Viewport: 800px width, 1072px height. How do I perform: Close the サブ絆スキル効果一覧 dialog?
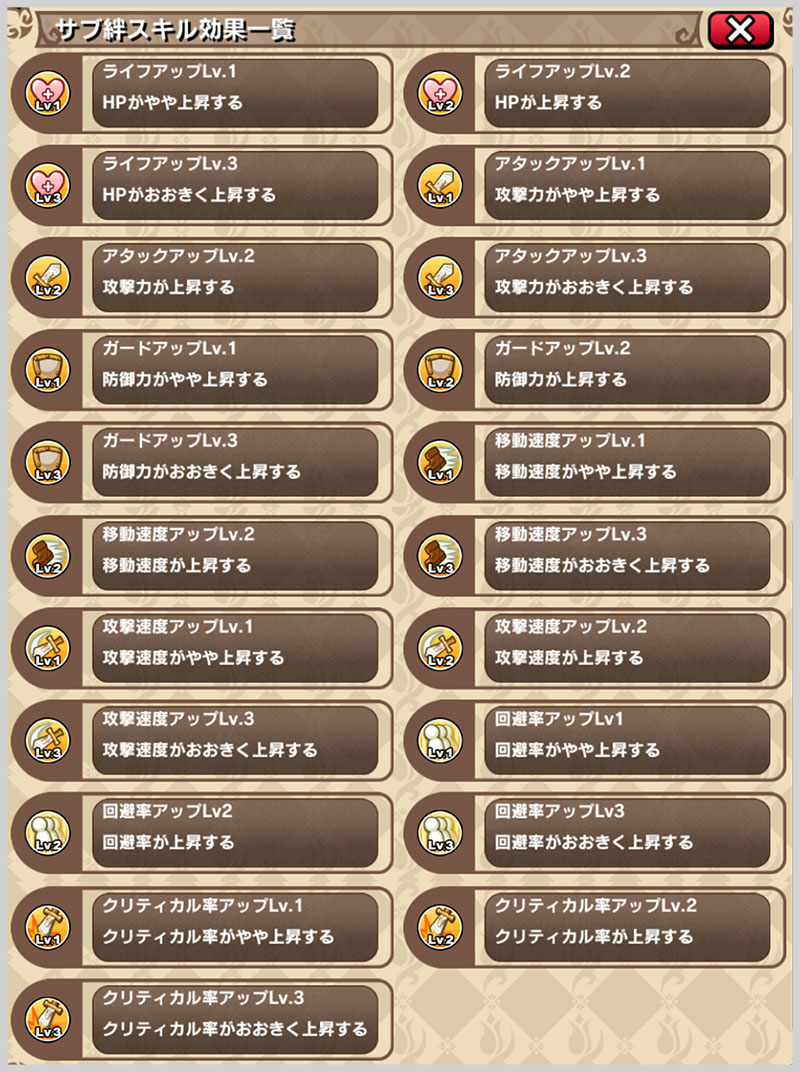pos(740,30)
